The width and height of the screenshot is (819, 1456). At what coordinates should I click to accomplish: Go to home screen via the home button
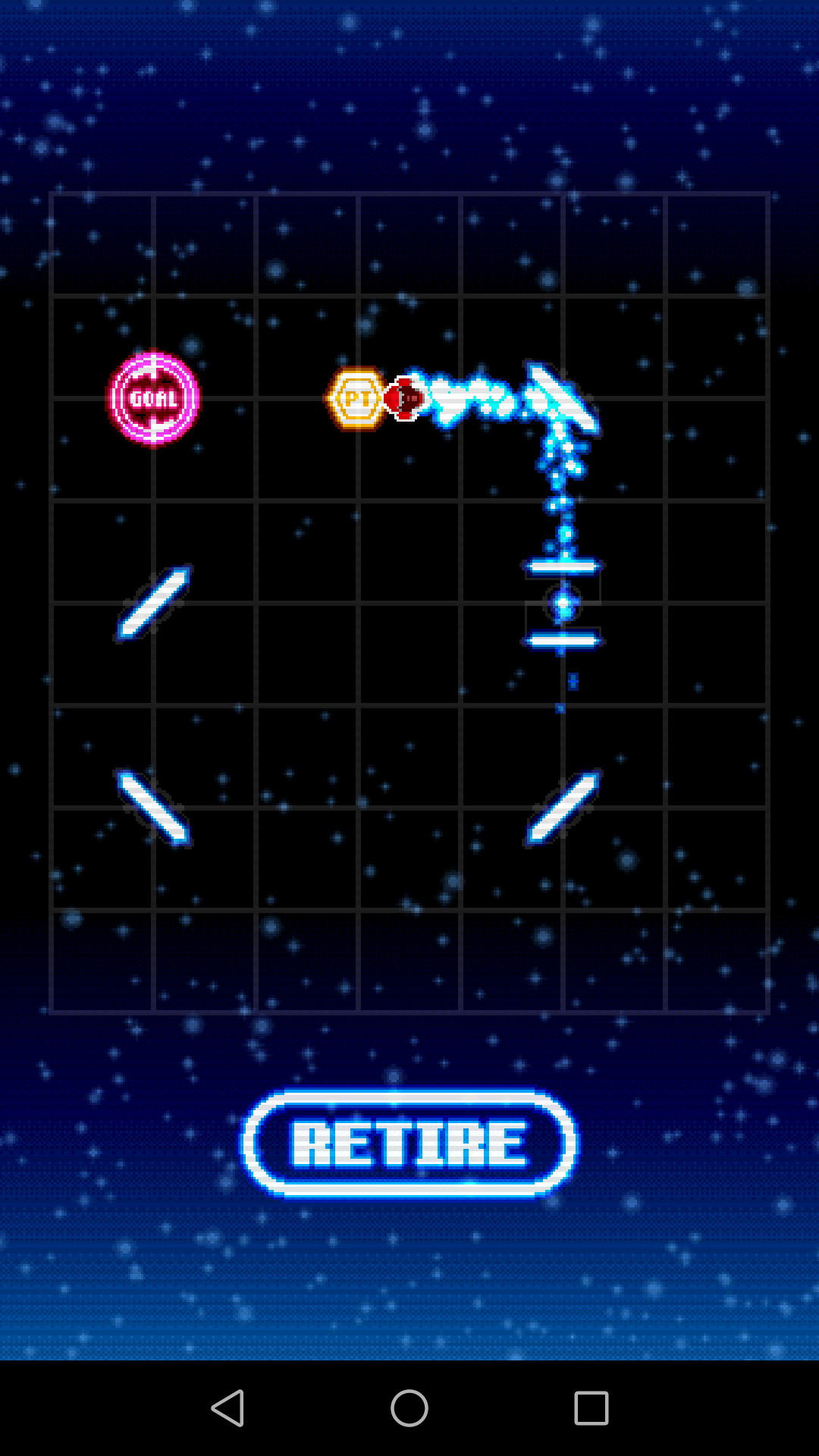(x=409, y=1408)
